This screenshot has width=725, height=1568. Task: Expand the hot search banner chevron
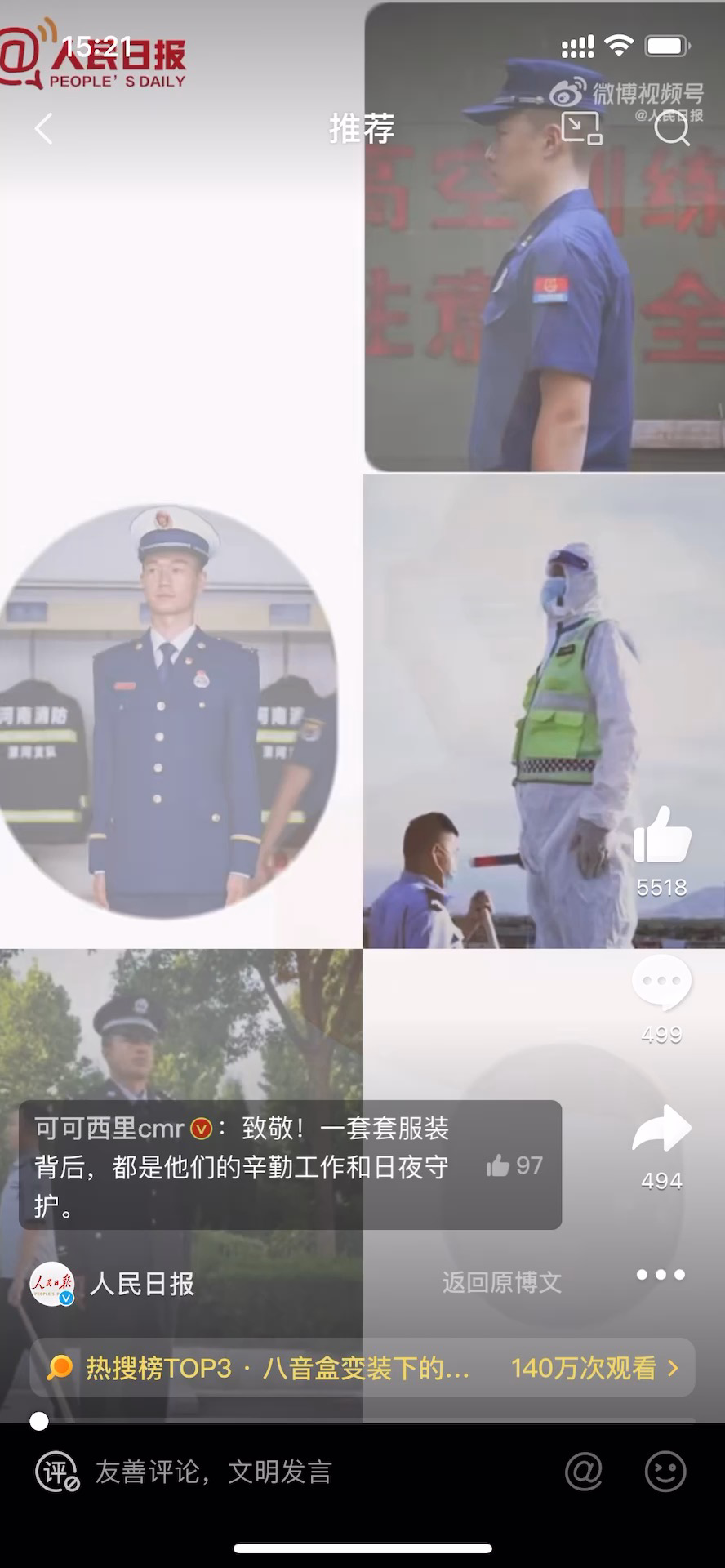click(x=671, y=1369)
